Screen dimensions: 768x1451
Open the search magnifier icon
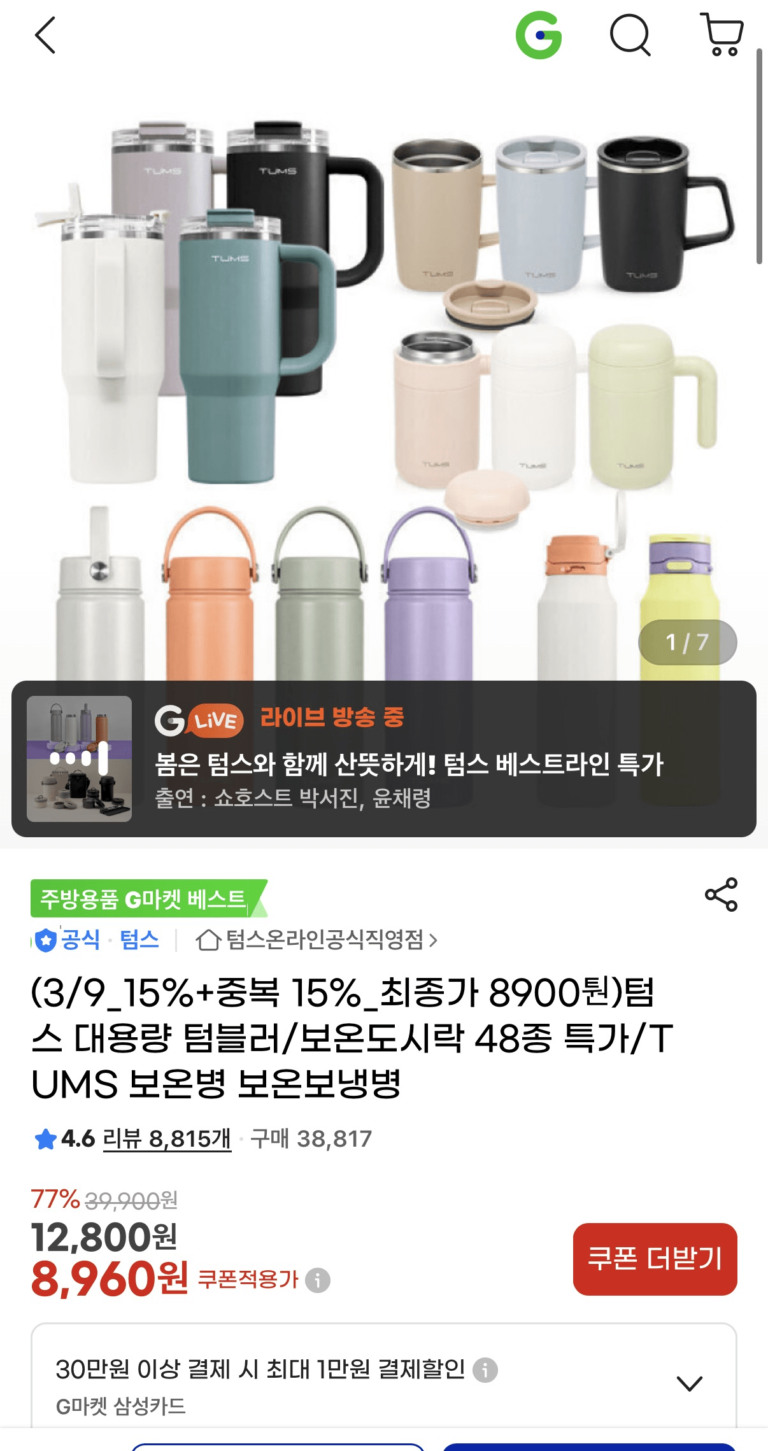click(x=630, y=36)
